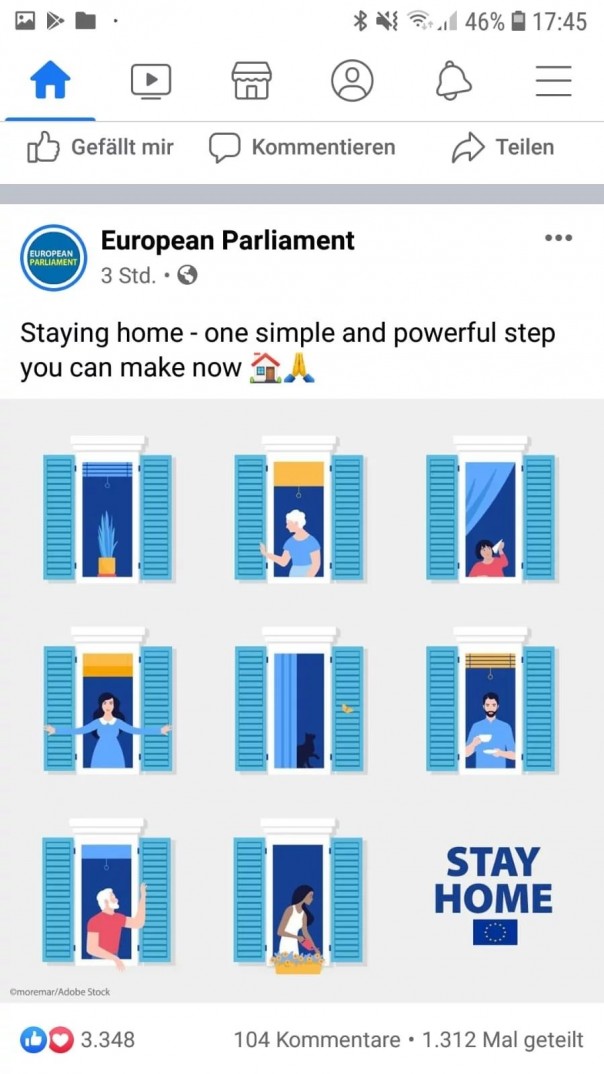
Task: Like the previous post with Gefällt mir
Action: click(100, 148)
